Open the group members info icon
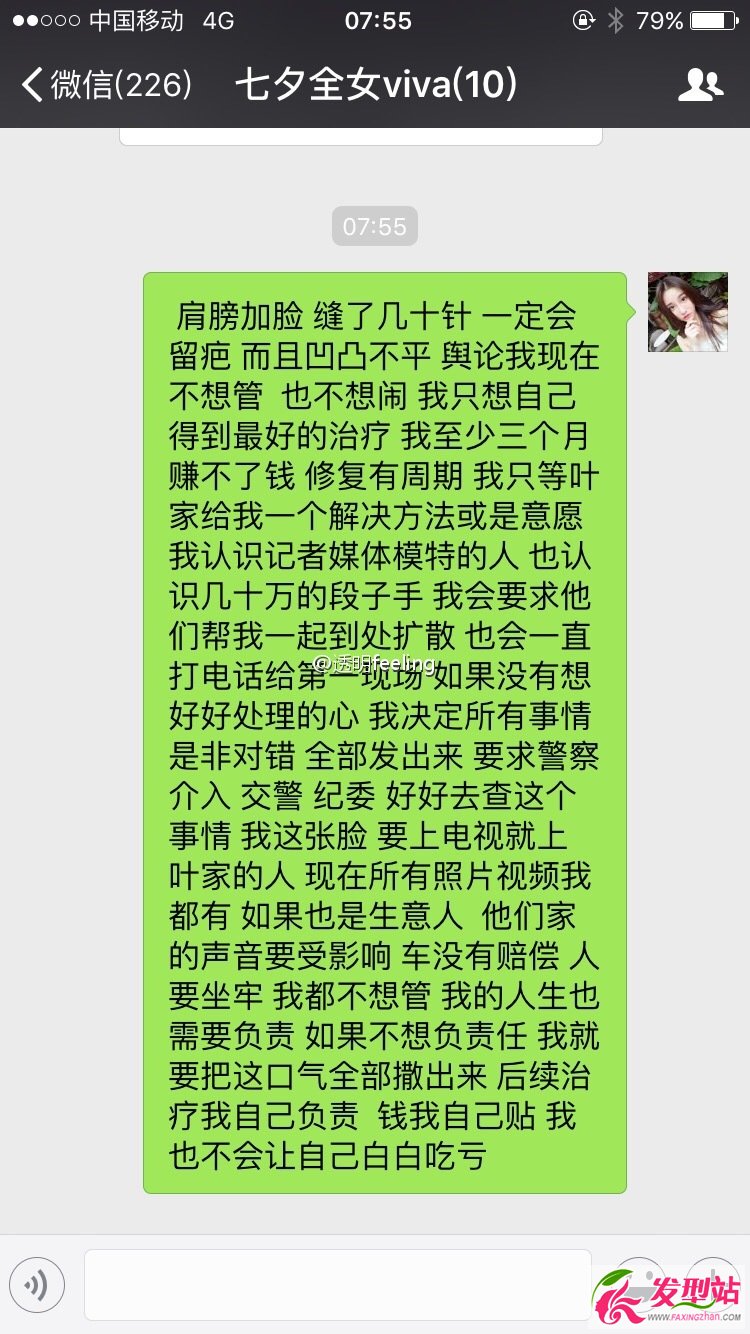The height and width of the screenshot is (1334, 750). coord(700,86)
